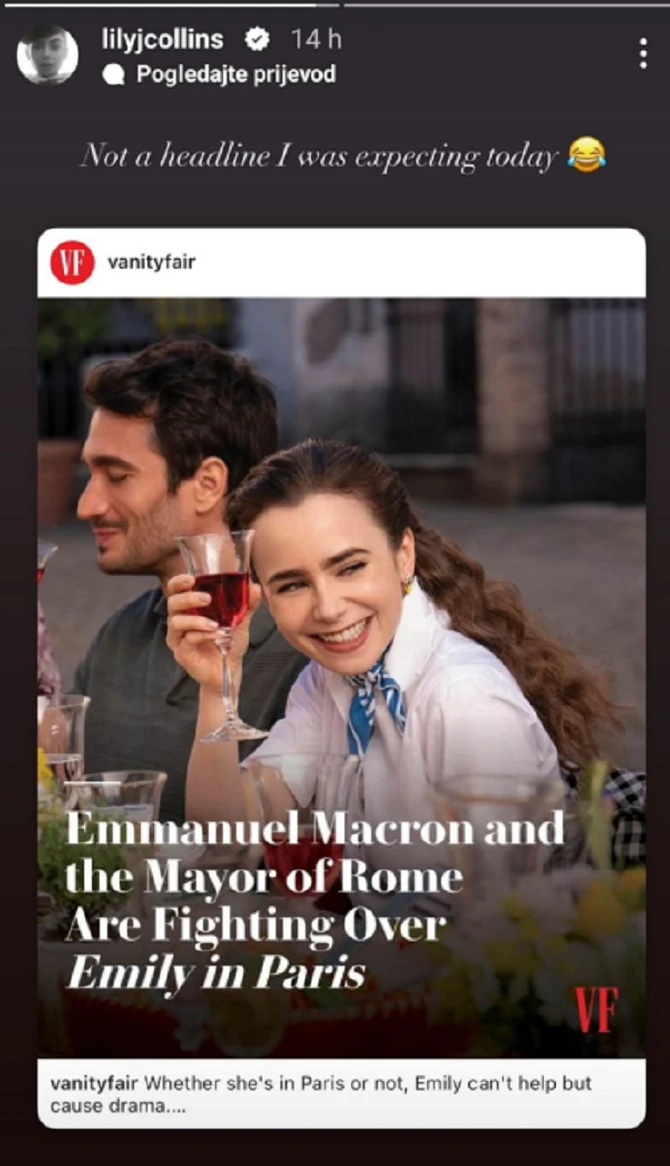Viewport: 670px width, 1166px height.
Task: Tap Pogledajte prijevod to see translation
Action: [235, 74]
